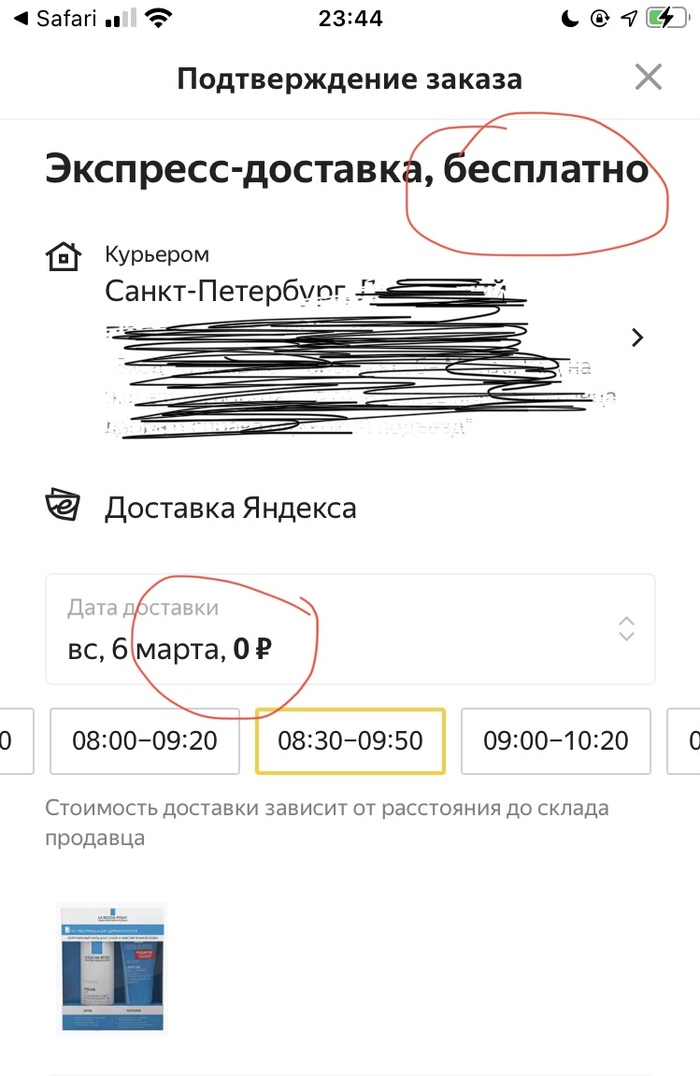Open the courier delivery address details
Screen dimensions: 700x1076
coord(637,338)
